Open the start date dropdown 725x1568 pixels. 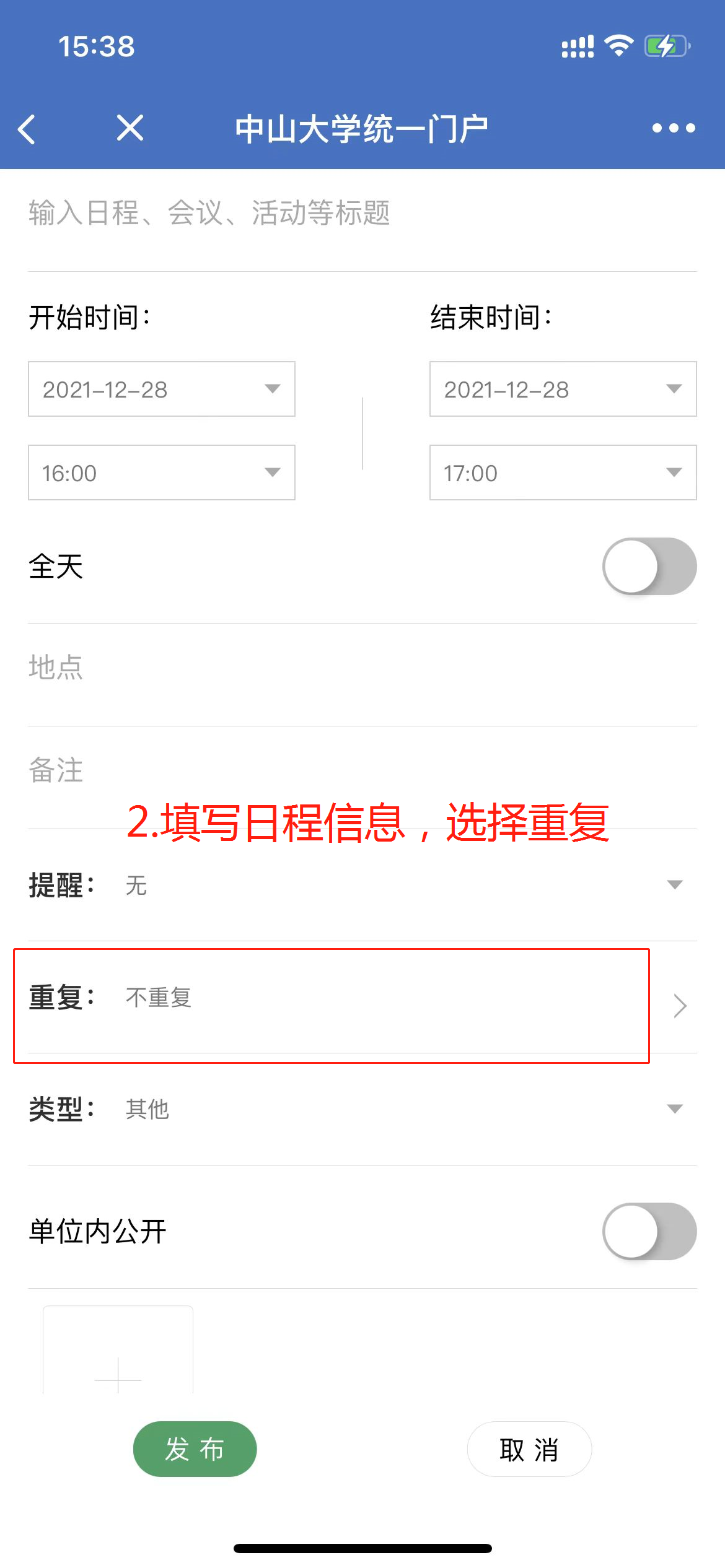pos(162,389)
